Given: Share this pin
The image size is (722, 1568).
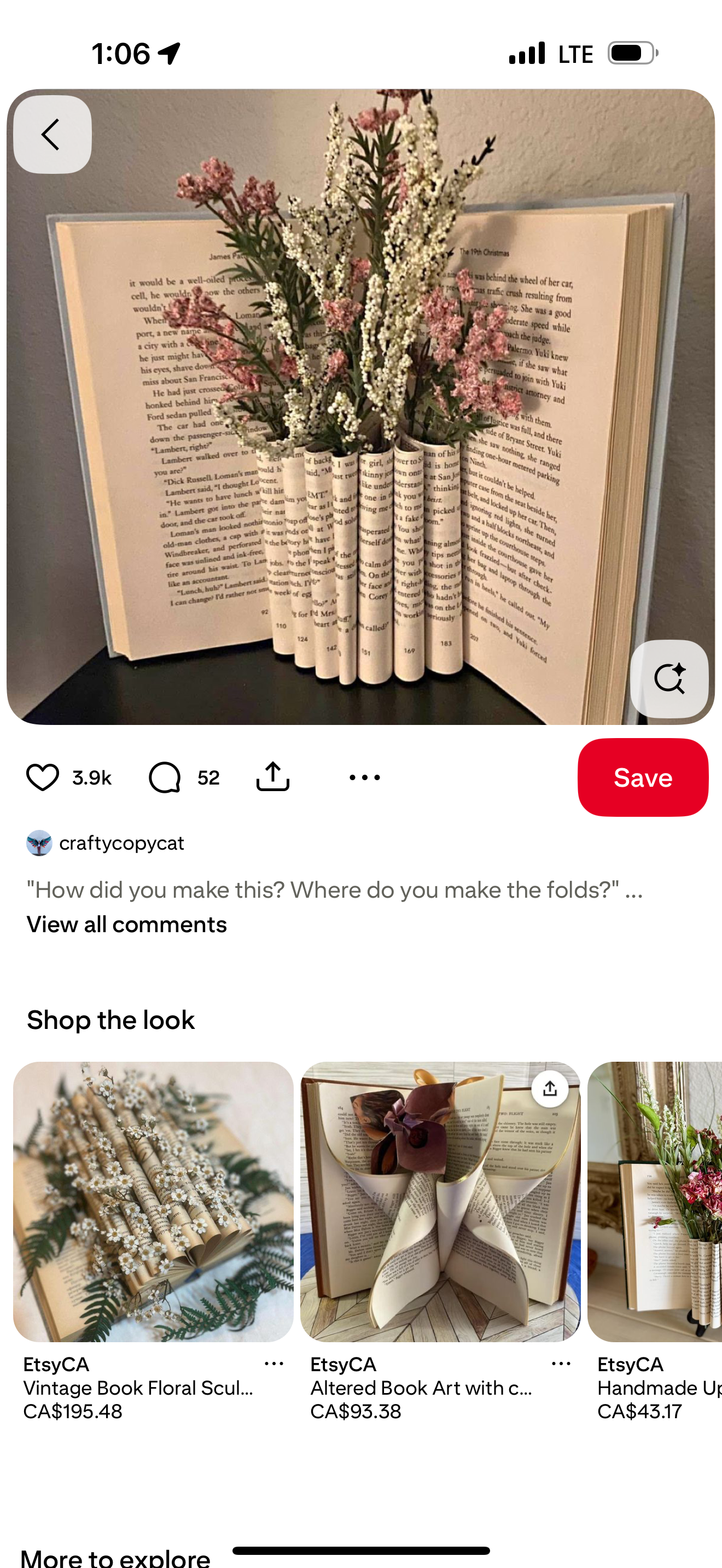Looking at the screenshot, I should (273, 777).
